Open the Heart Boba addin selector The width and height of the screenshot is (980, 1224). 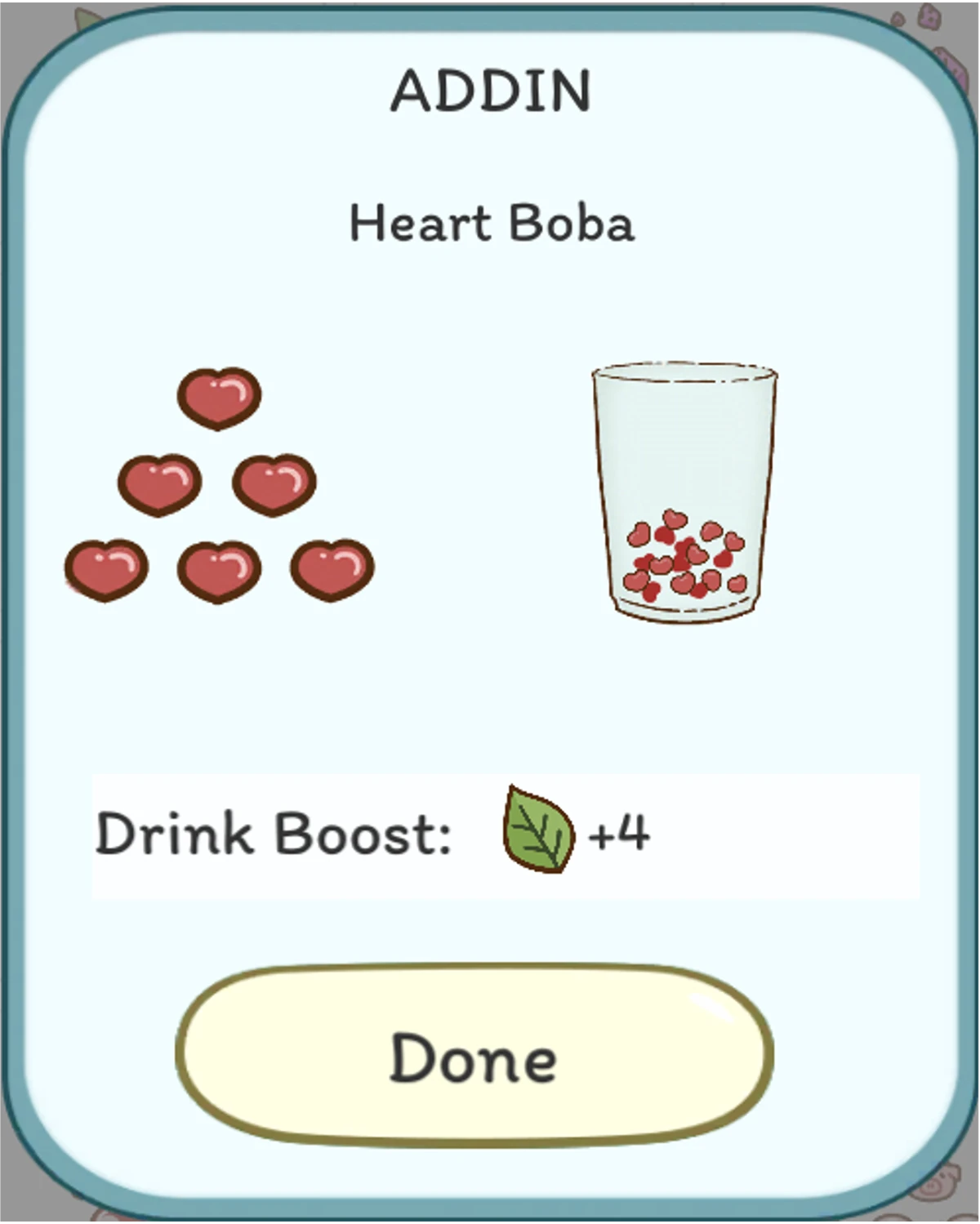[490, 222]
